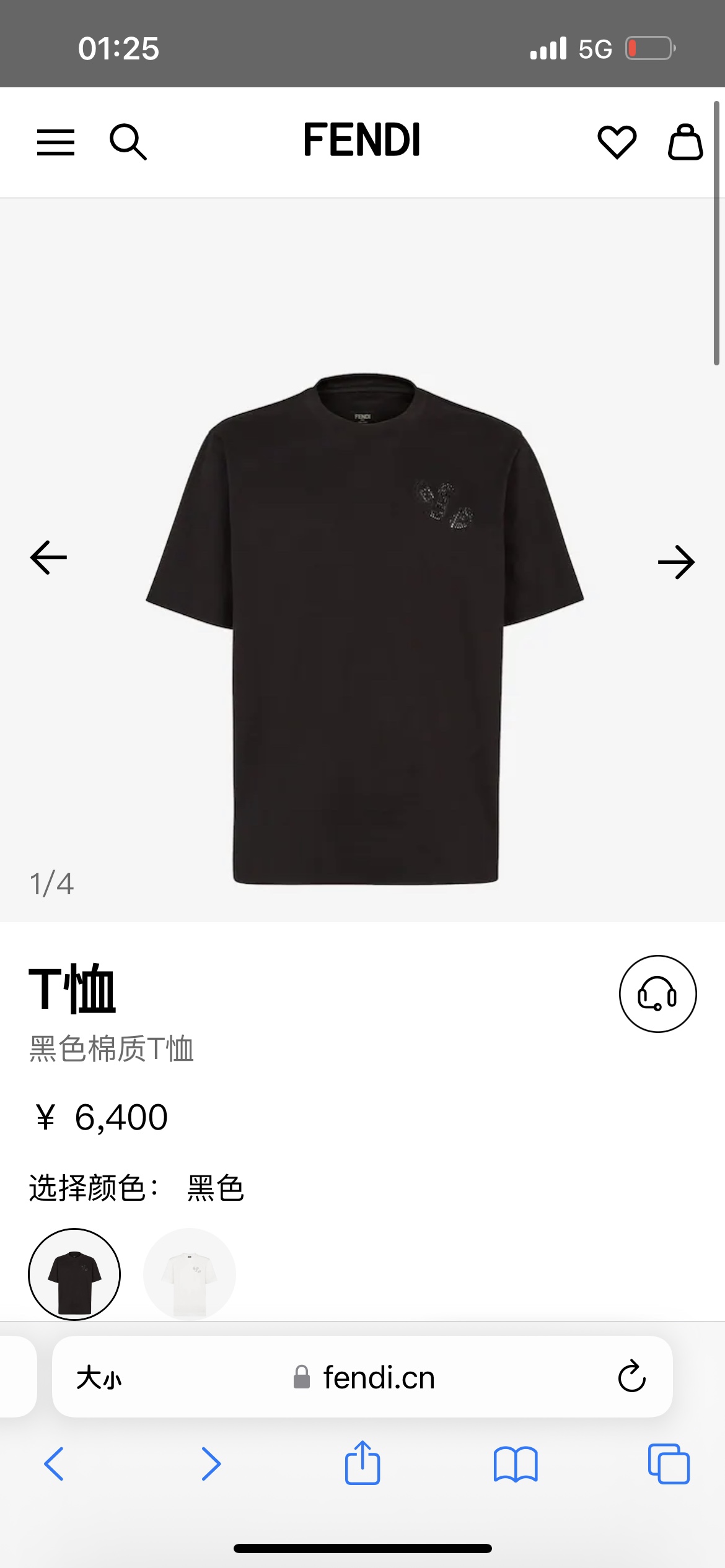Open the shopping bag
The image size is (725, 1568).
(x=685, y=142)
